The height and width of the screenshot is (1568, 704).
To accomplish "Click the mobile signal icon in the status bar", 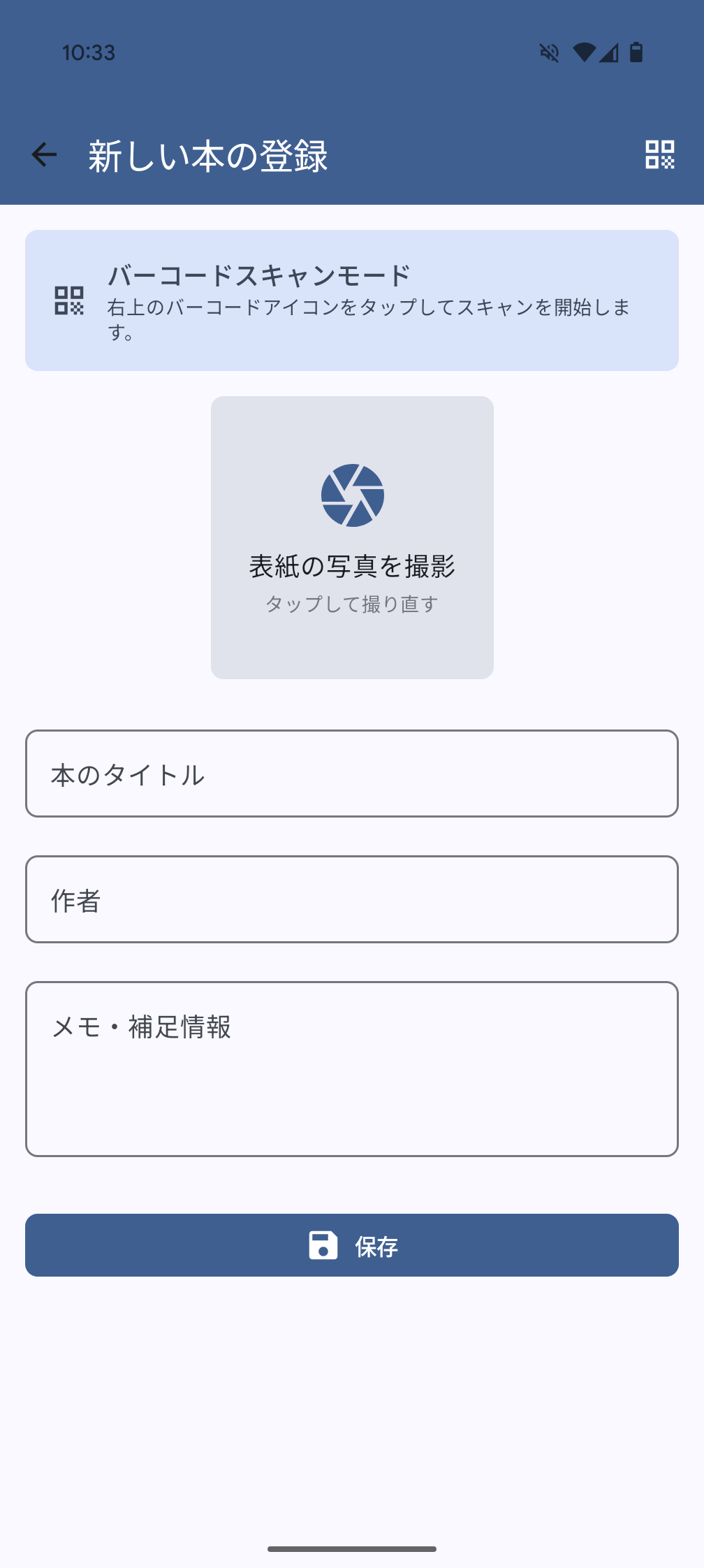I will click(610, 52).
